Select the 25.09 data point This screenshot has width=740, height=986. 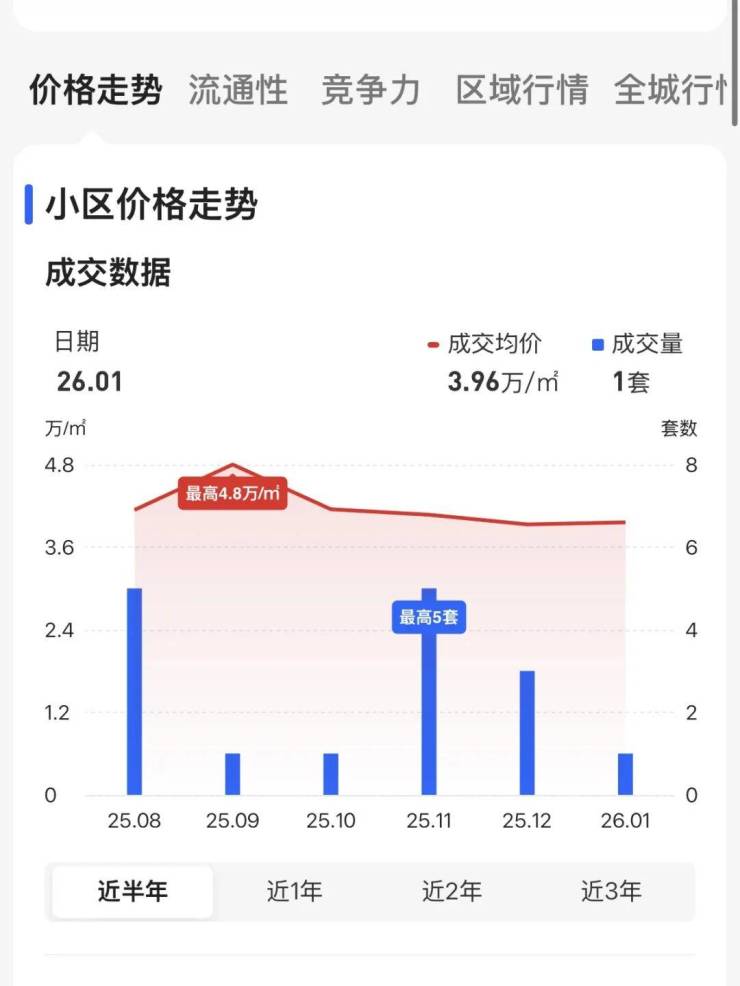(x=232, y=774)
